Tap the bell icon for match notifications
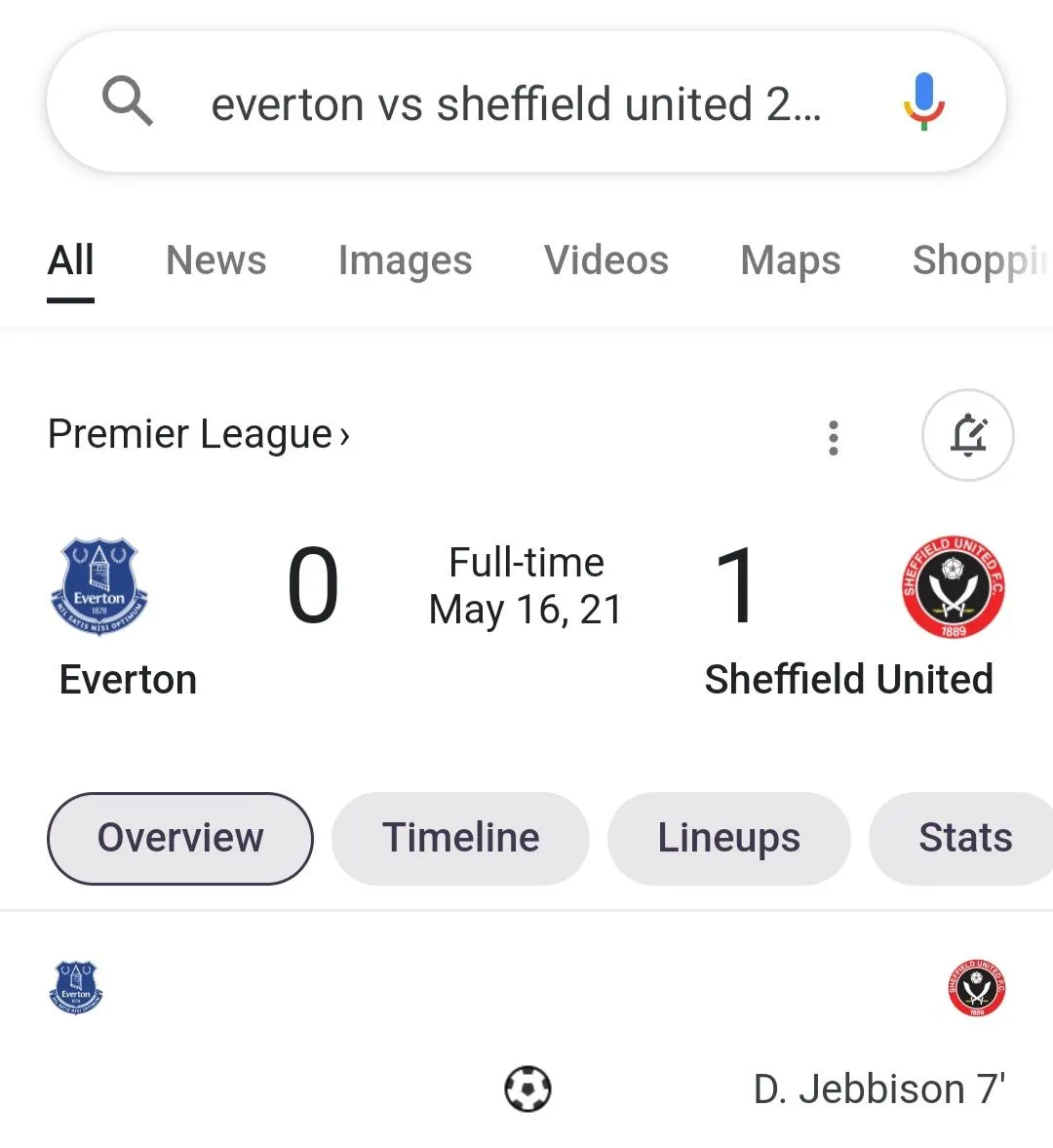The height and width of the screenshot is (1148, 1053). [x=967, y=436]
